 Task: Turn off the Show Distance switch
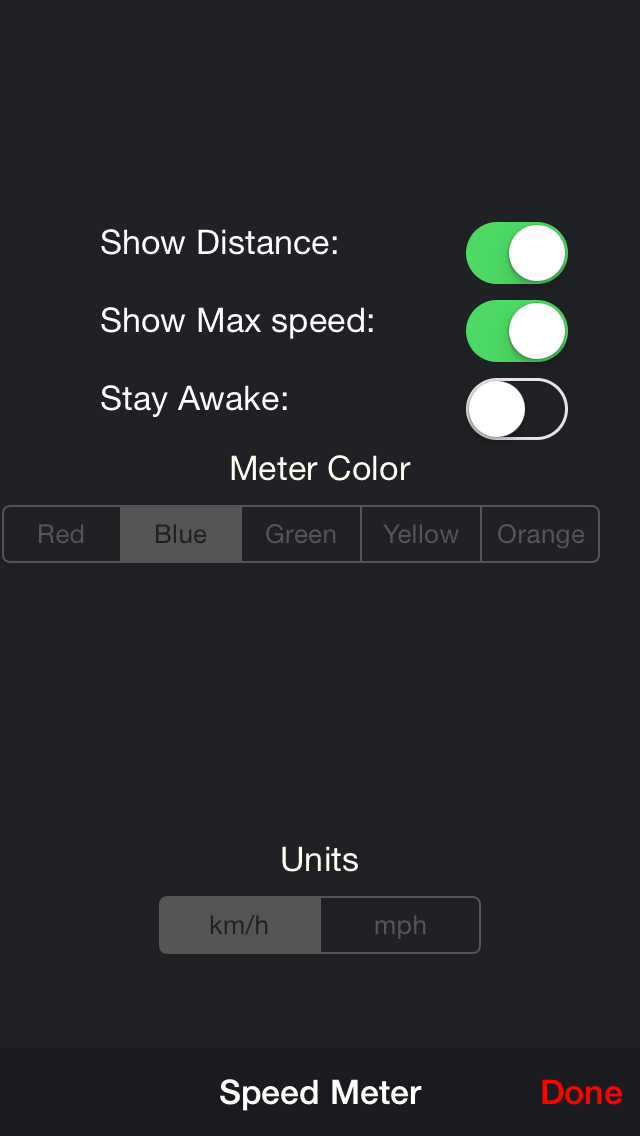click(x=516, y=253)
